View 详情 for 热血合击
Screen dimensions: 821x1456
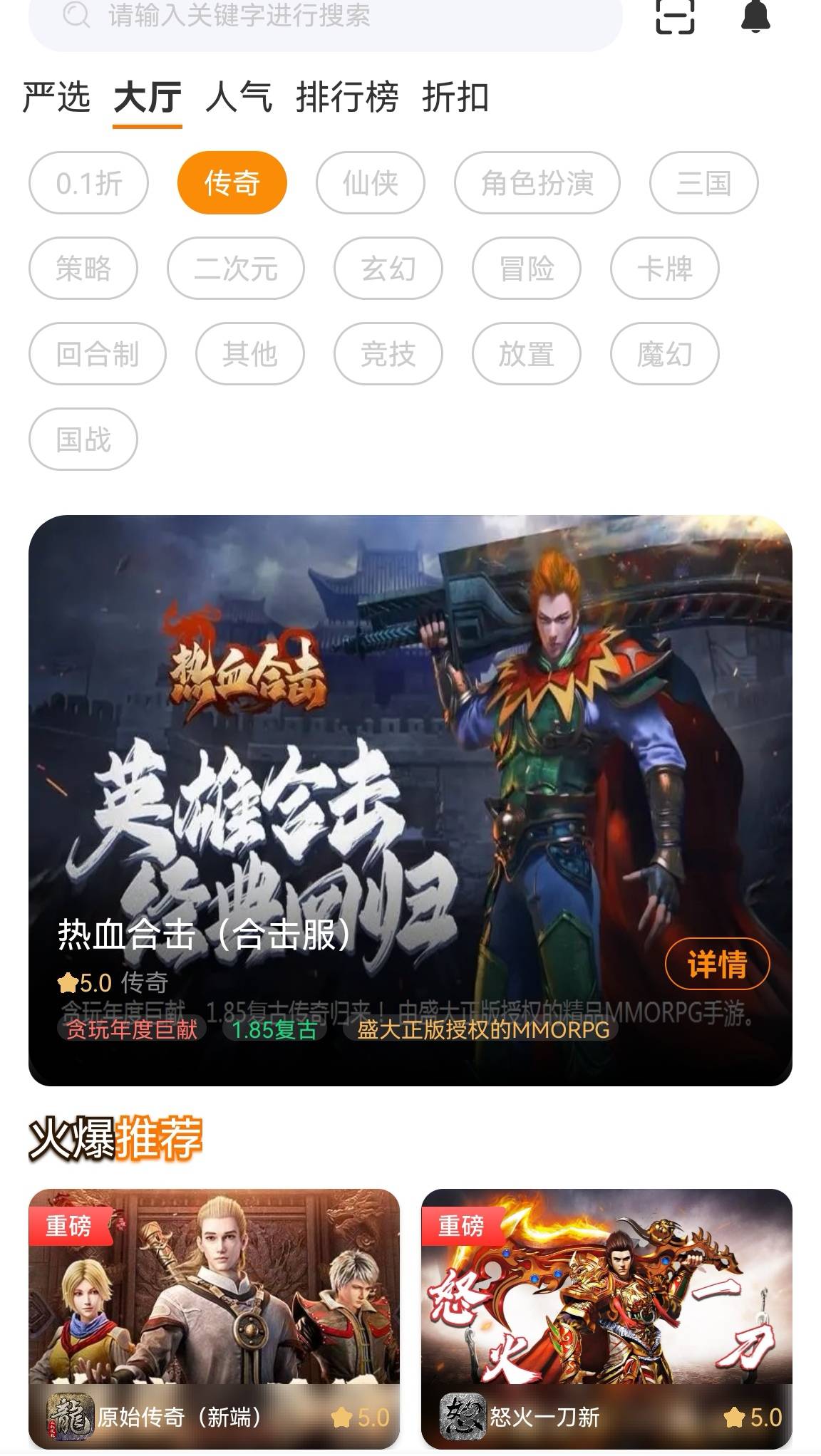[x=717, y=964]
